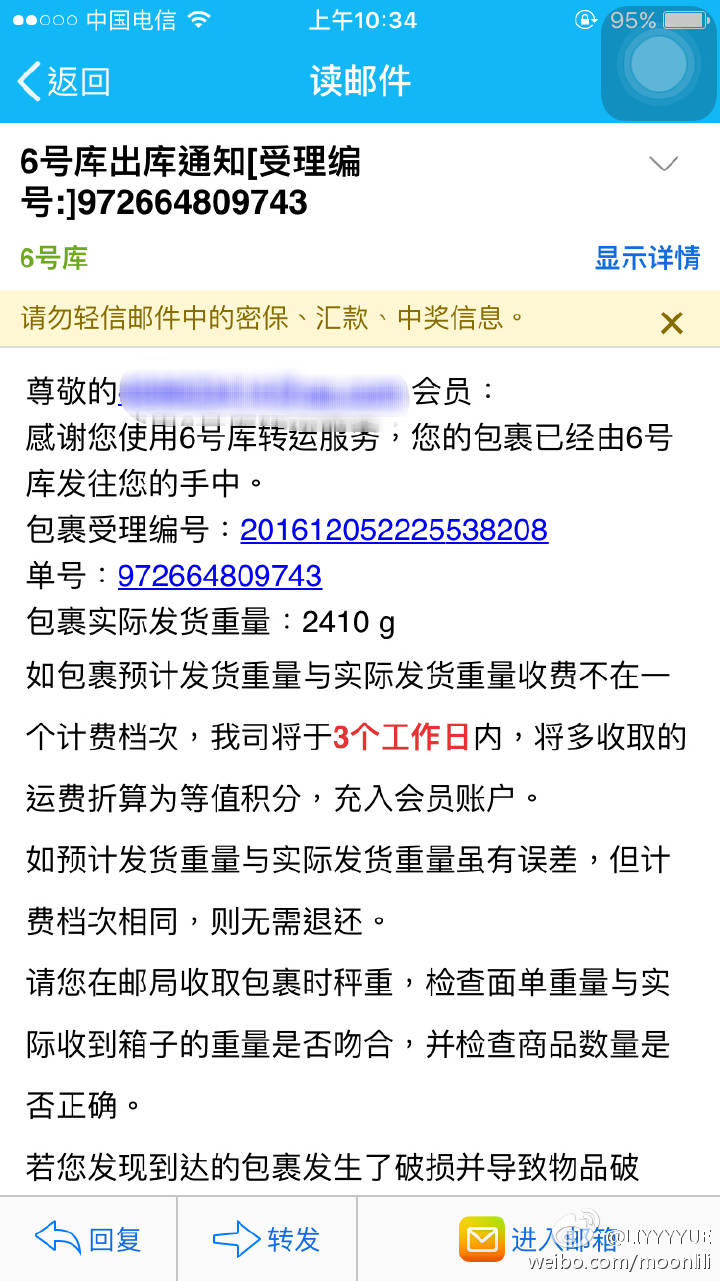Reply to this email with 回复
This screenshot has height=1281, width=720.
click(88, 1239)
